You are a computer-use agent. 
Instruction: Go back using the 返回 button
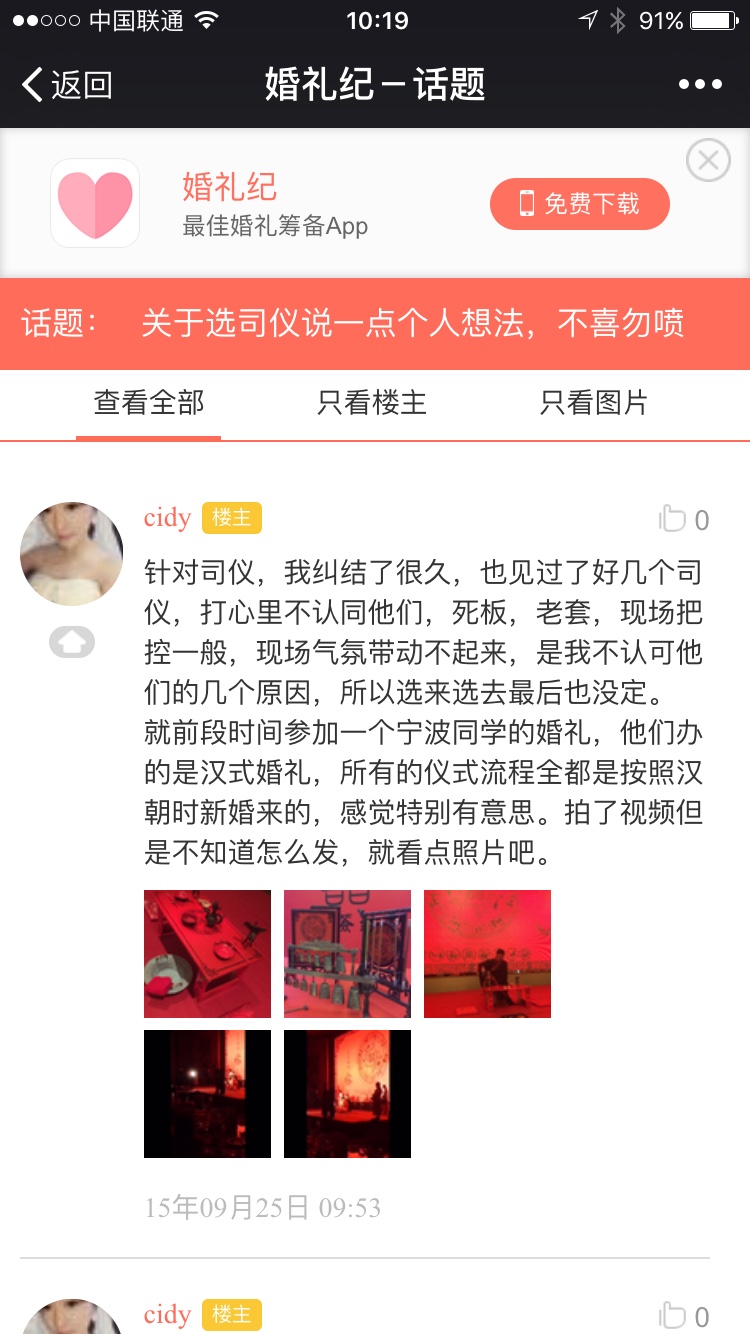(66, 84)
